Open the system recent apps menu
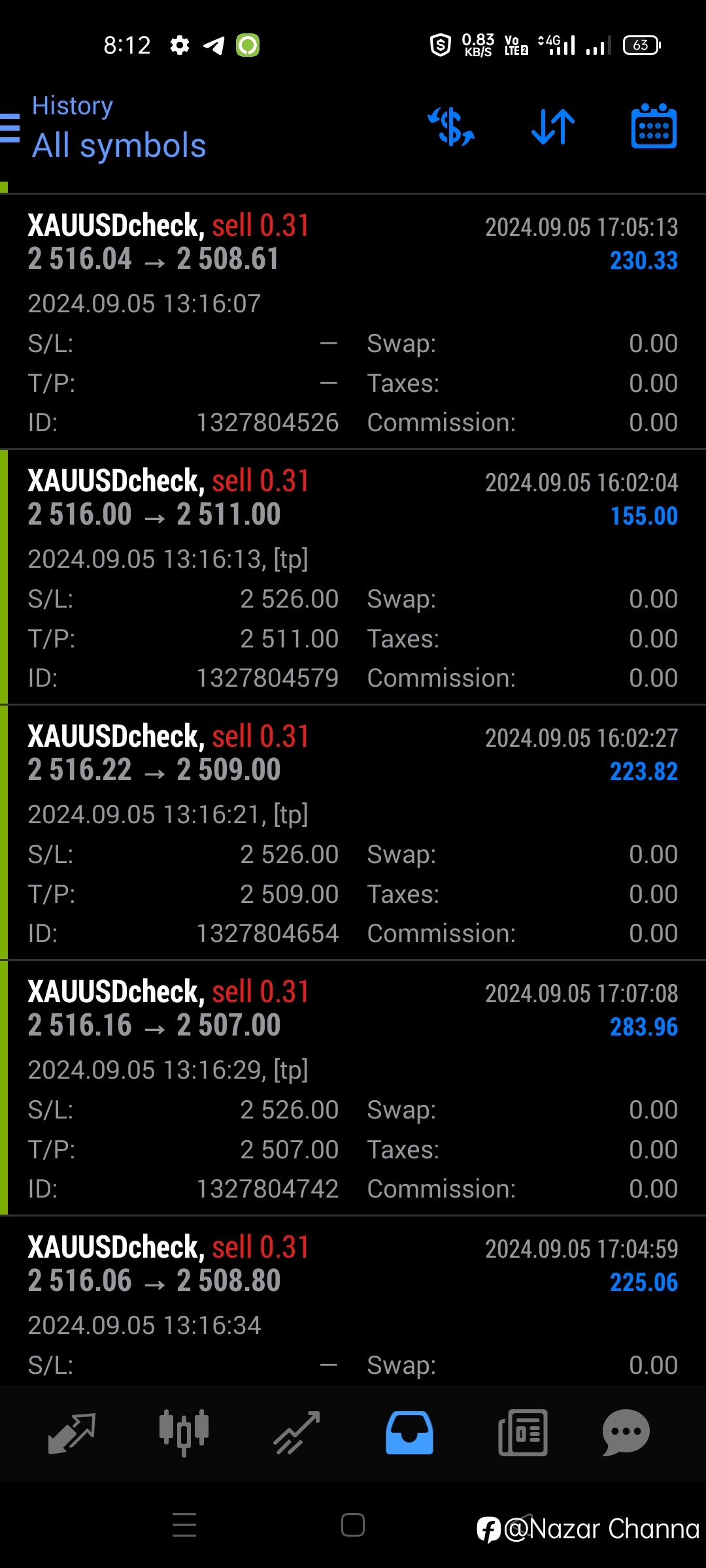Image resolution: width=706 pixels, height=1568 pixels. (x=184, y=1525)
